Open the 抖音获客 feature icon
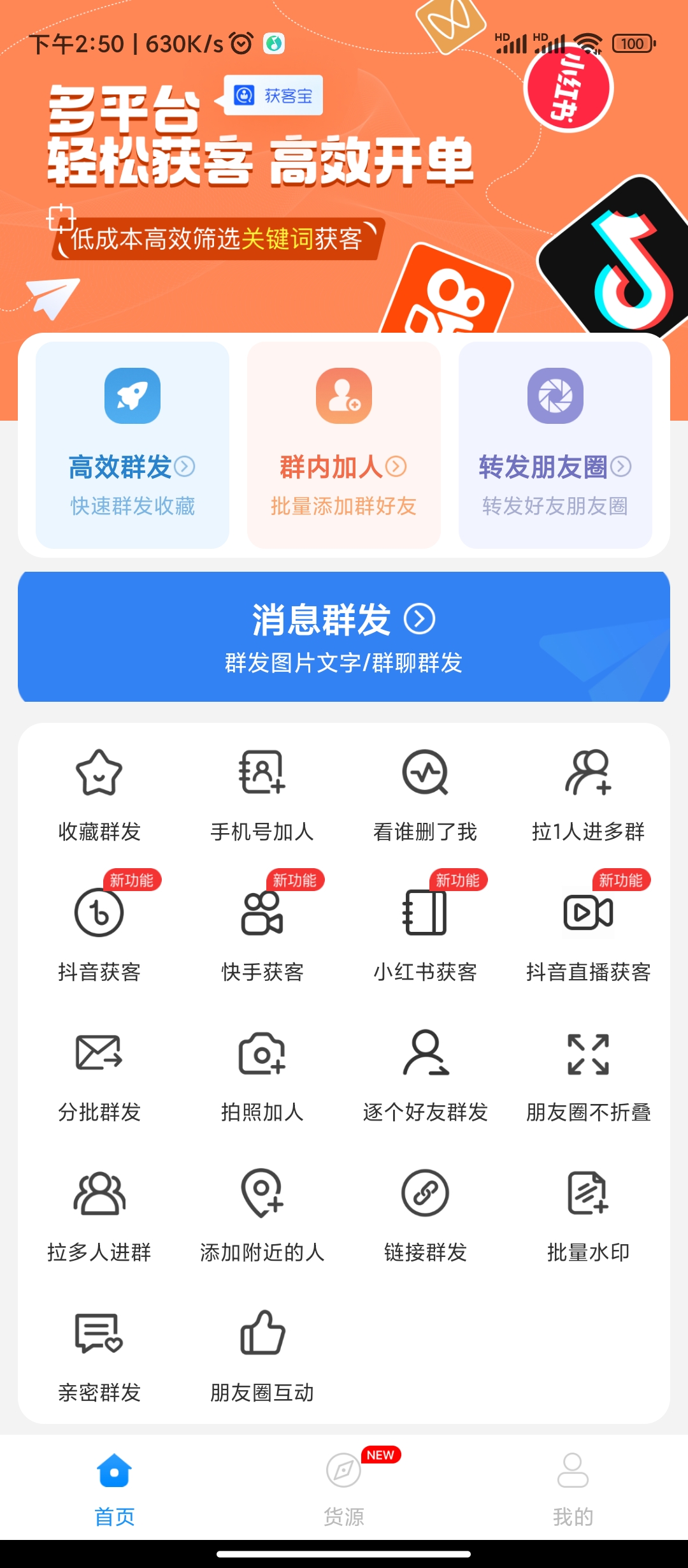The height and width of the screenshot is (1568, 688). pyautogui.click(x=99, y=911)
